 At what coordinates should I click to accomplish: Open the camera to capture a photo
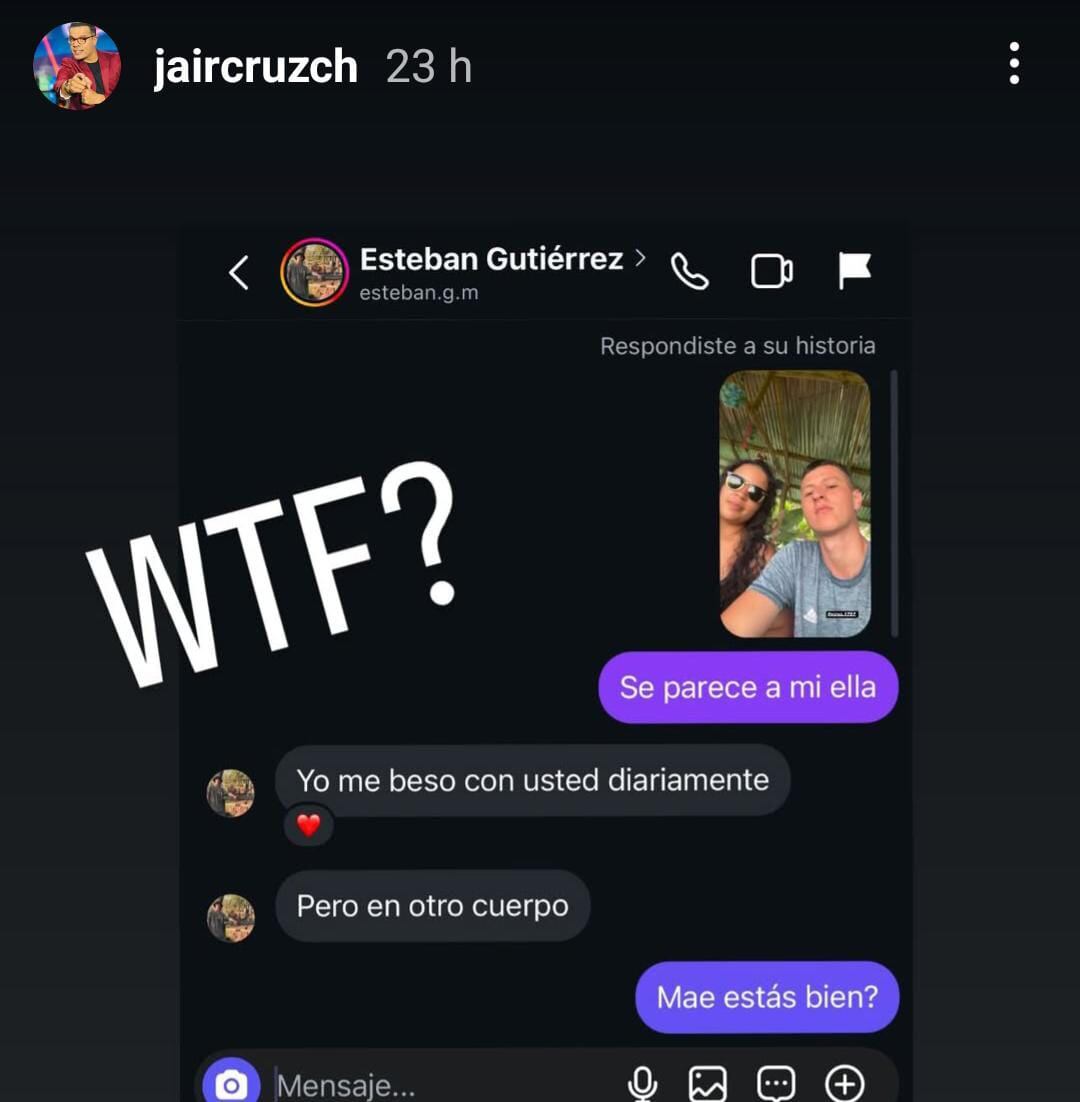click(x=232, y=1083)
